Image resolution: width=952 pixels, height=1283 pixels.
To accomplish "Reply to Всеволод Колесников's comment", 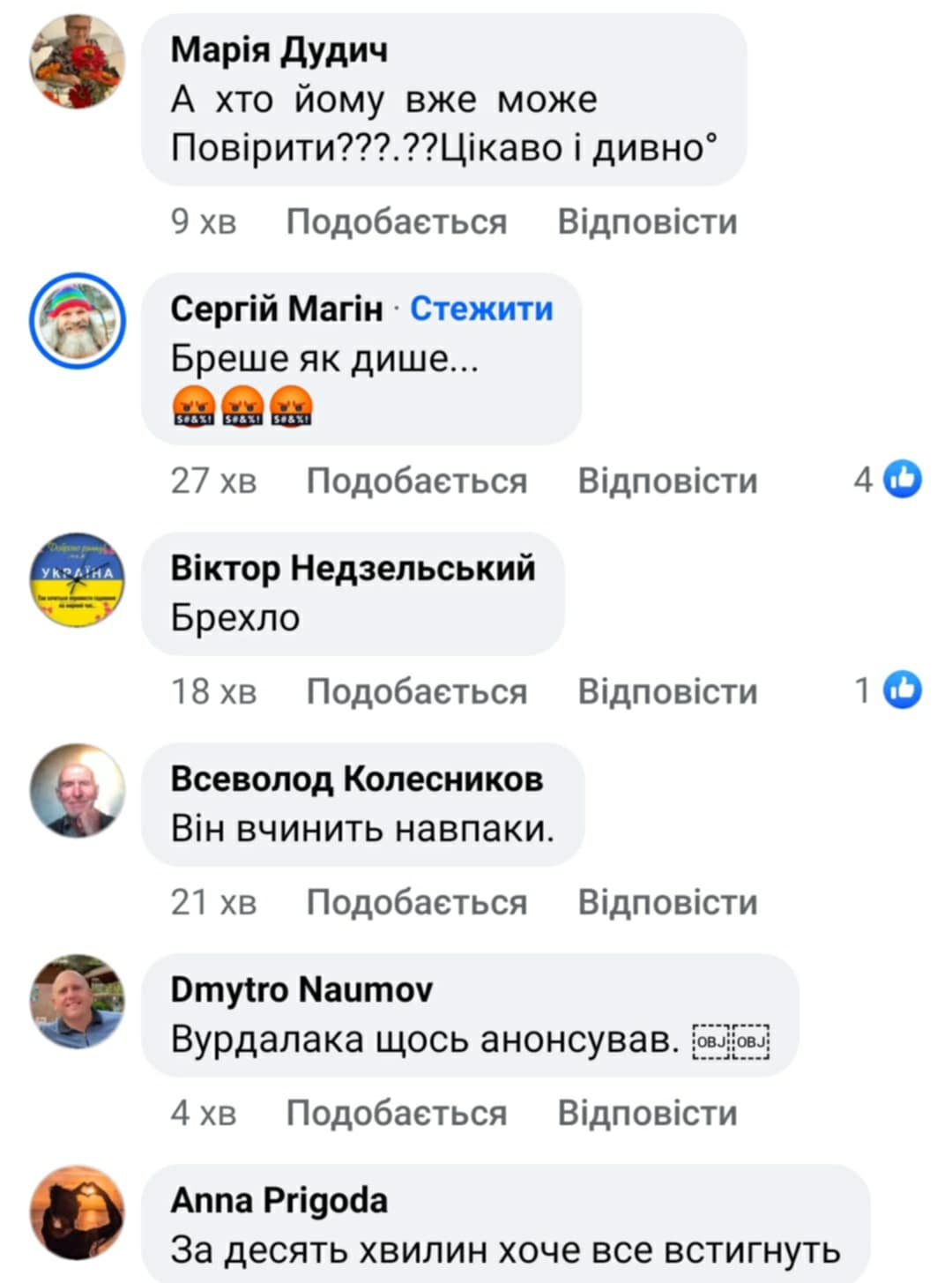I will click(667, 902).
